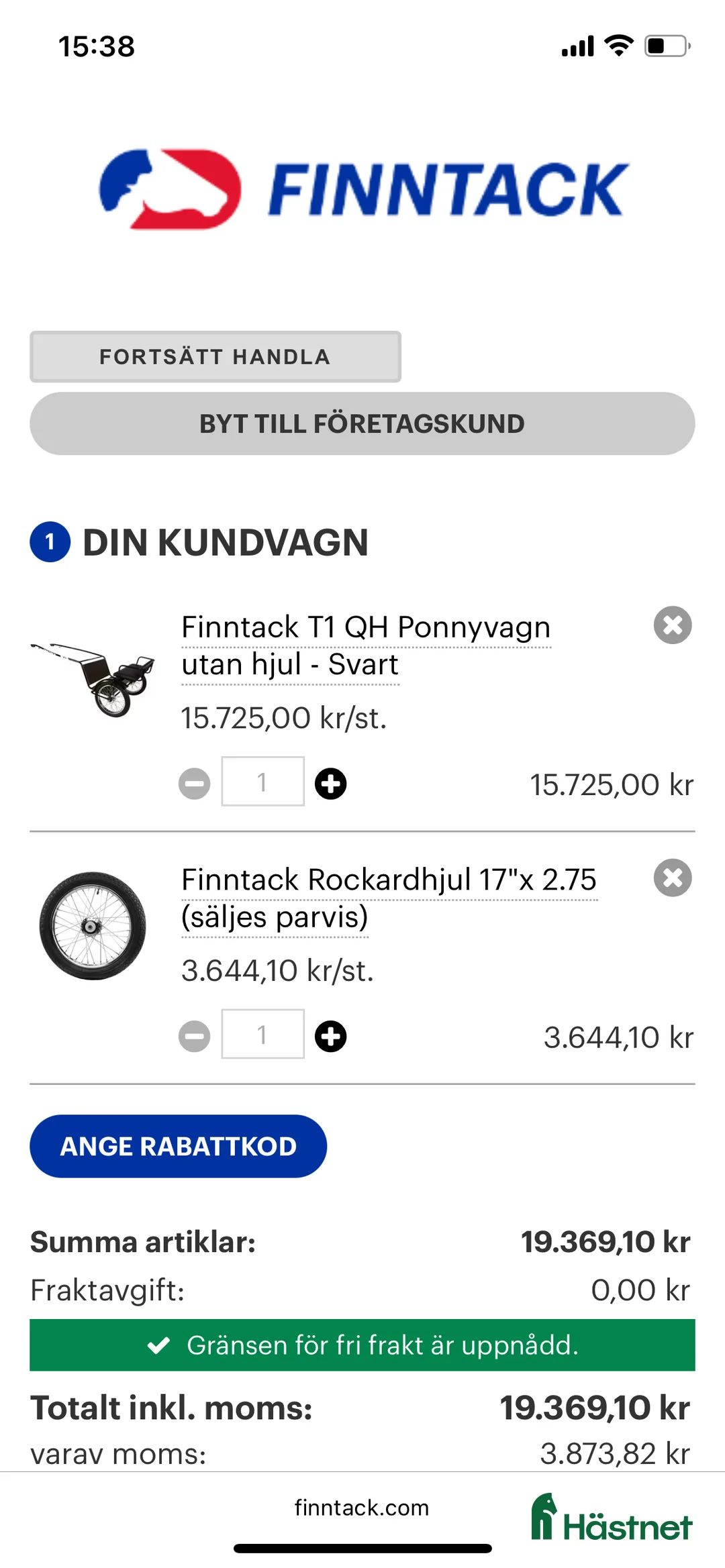Decrease quantity of the Rockardhjul item
This screenshot has height=1568, width=725.
click(194, 1035)
